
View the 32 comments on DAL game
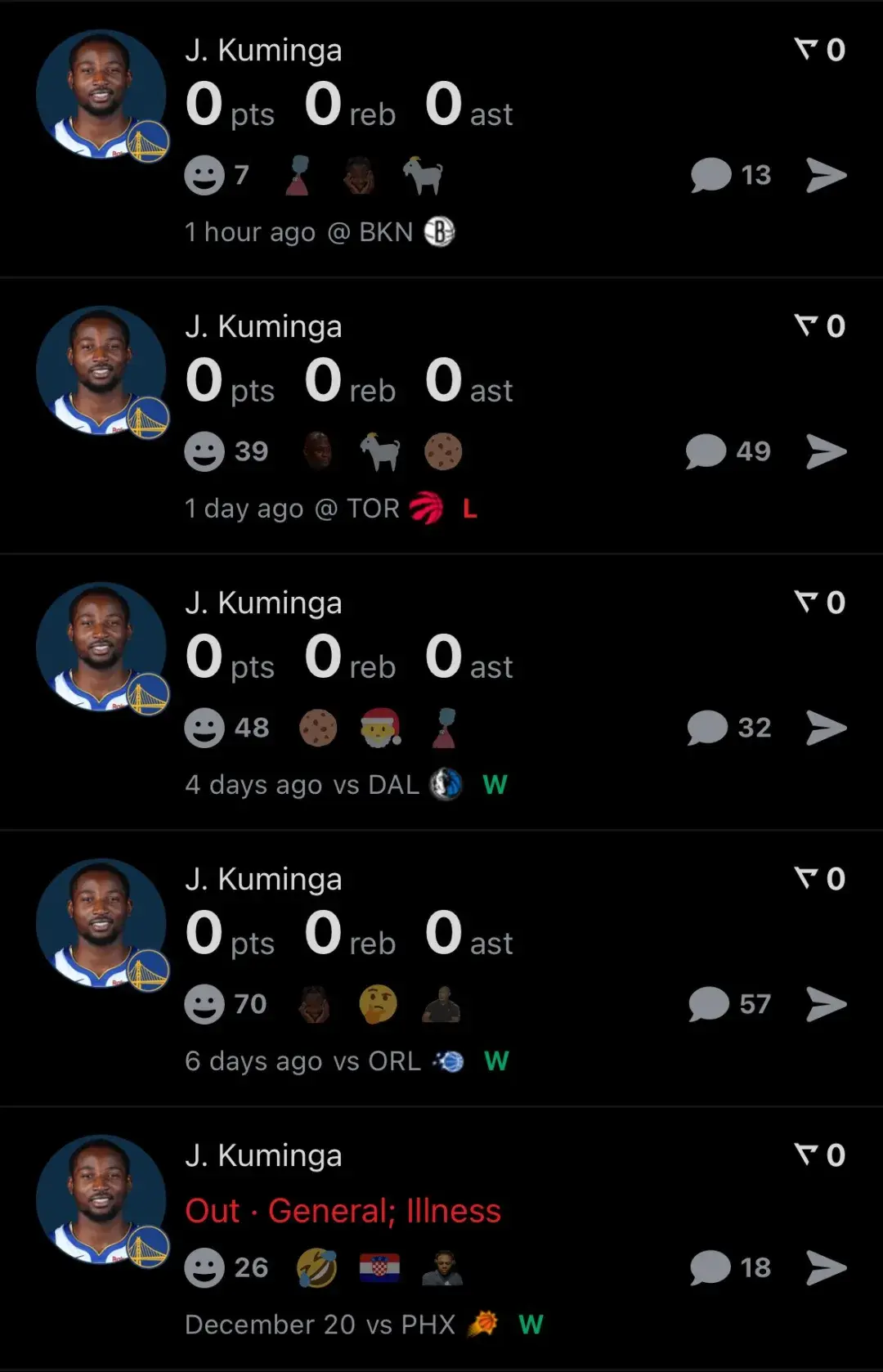728,728
